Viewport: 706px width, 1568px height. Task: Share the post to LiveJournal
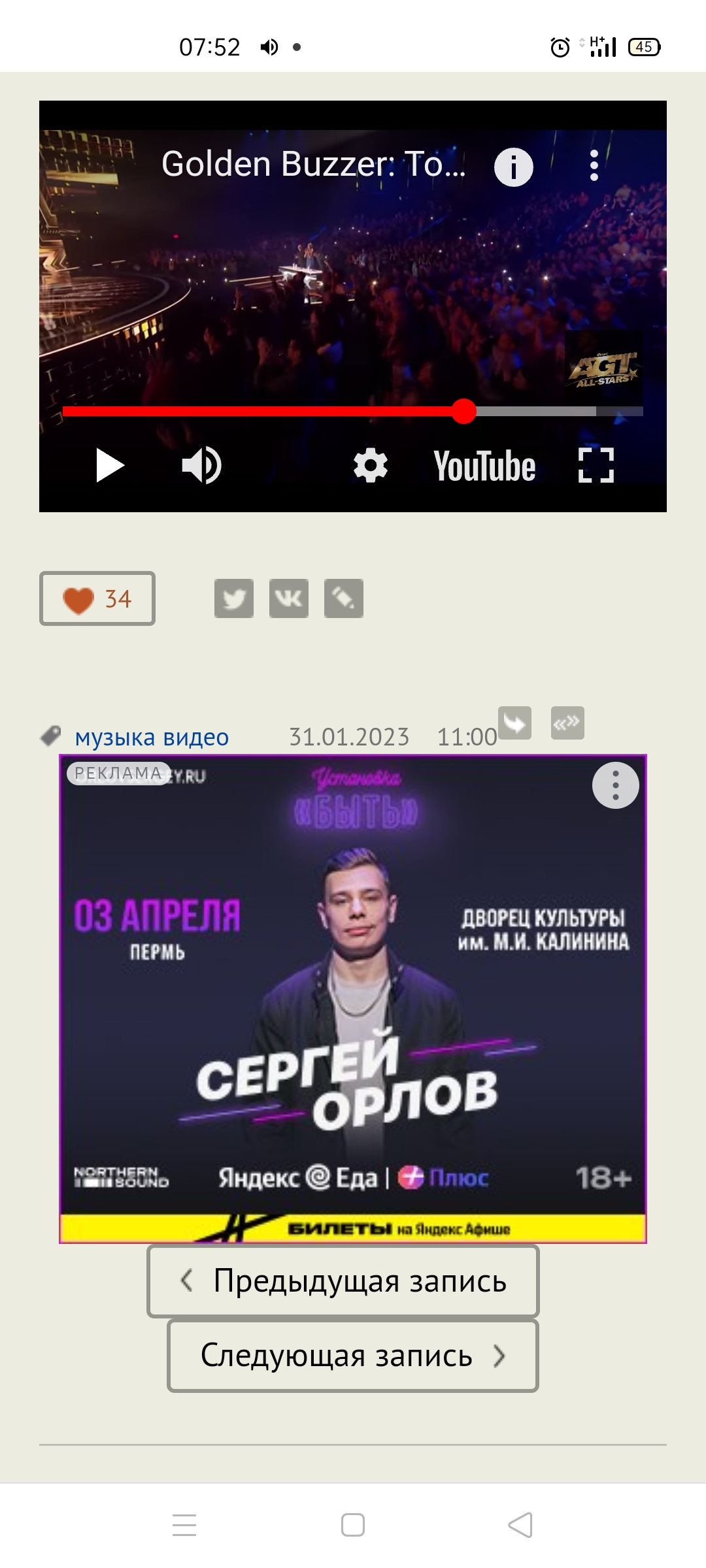344,598
